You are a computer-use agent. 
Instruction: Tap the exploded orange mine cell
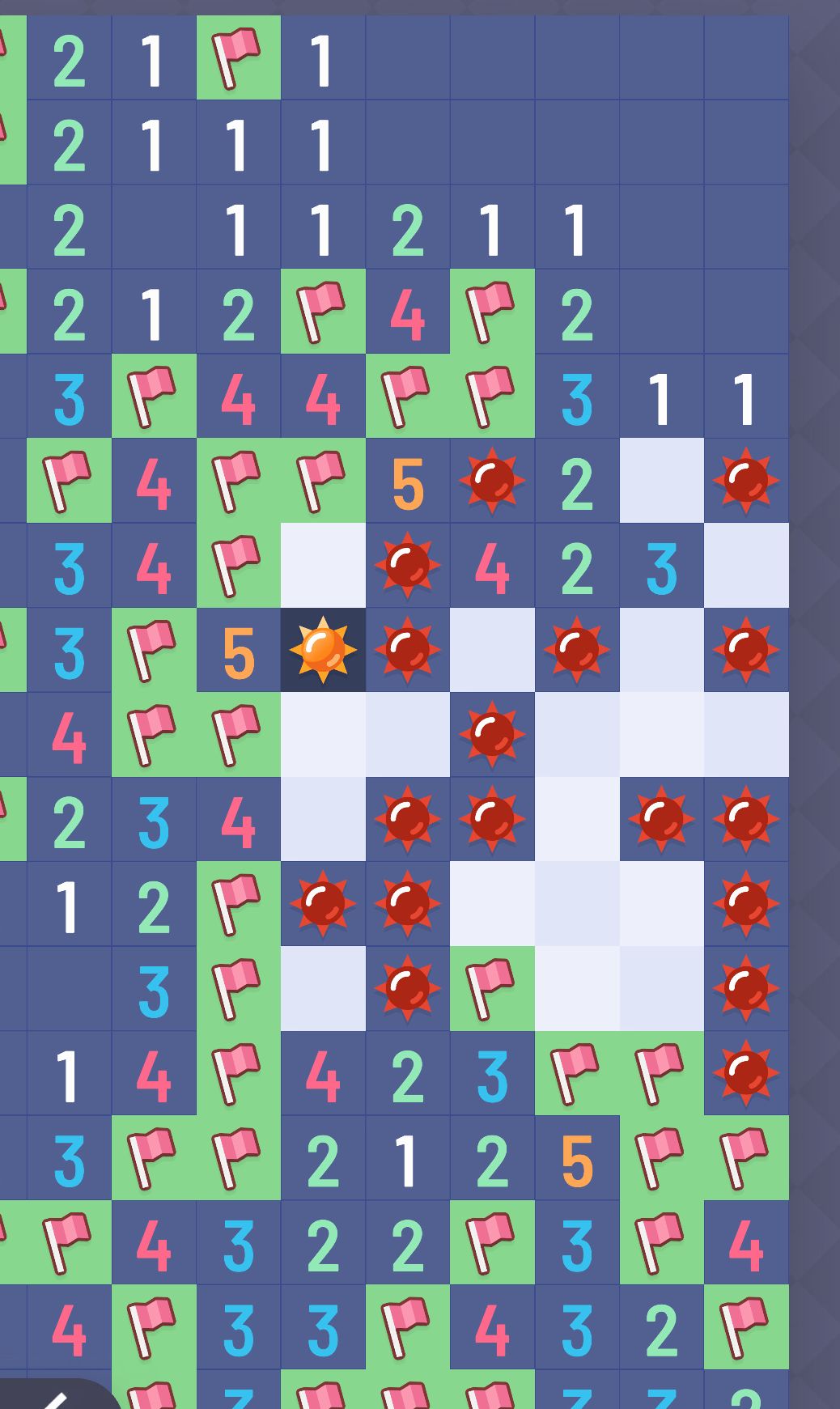323,650
